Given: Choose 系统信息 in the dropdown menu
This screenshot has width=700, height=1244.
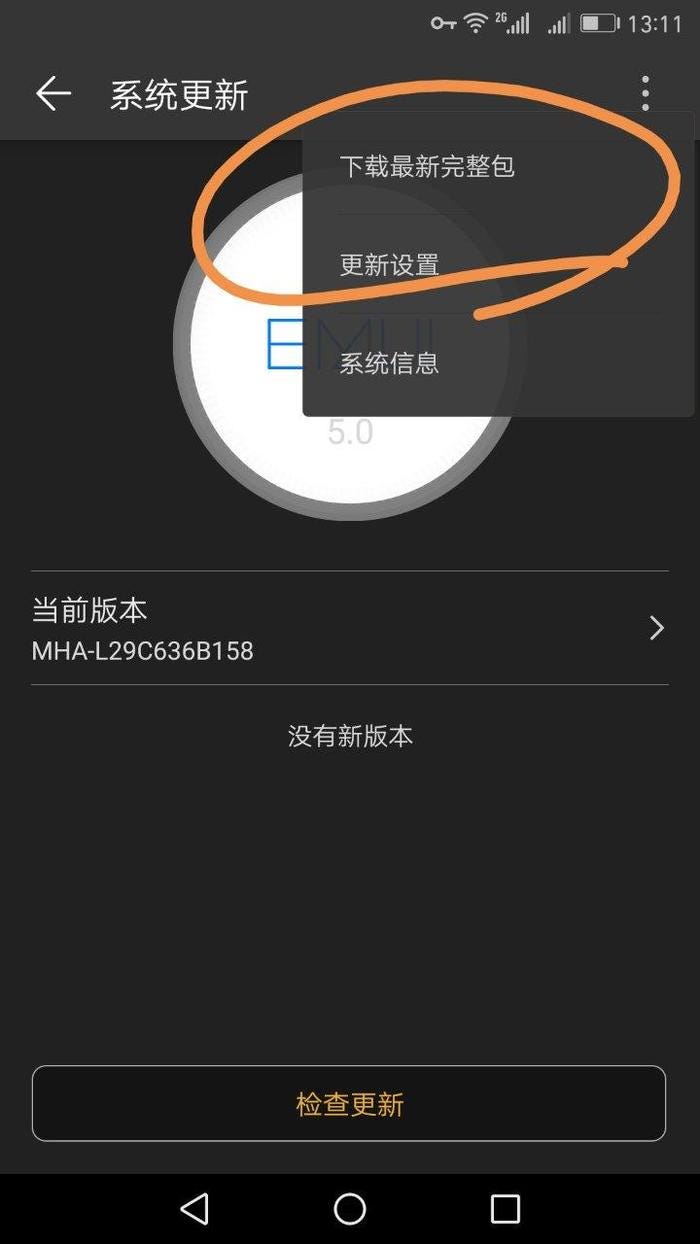Looking at the screenshot, I should click(390, 363).
